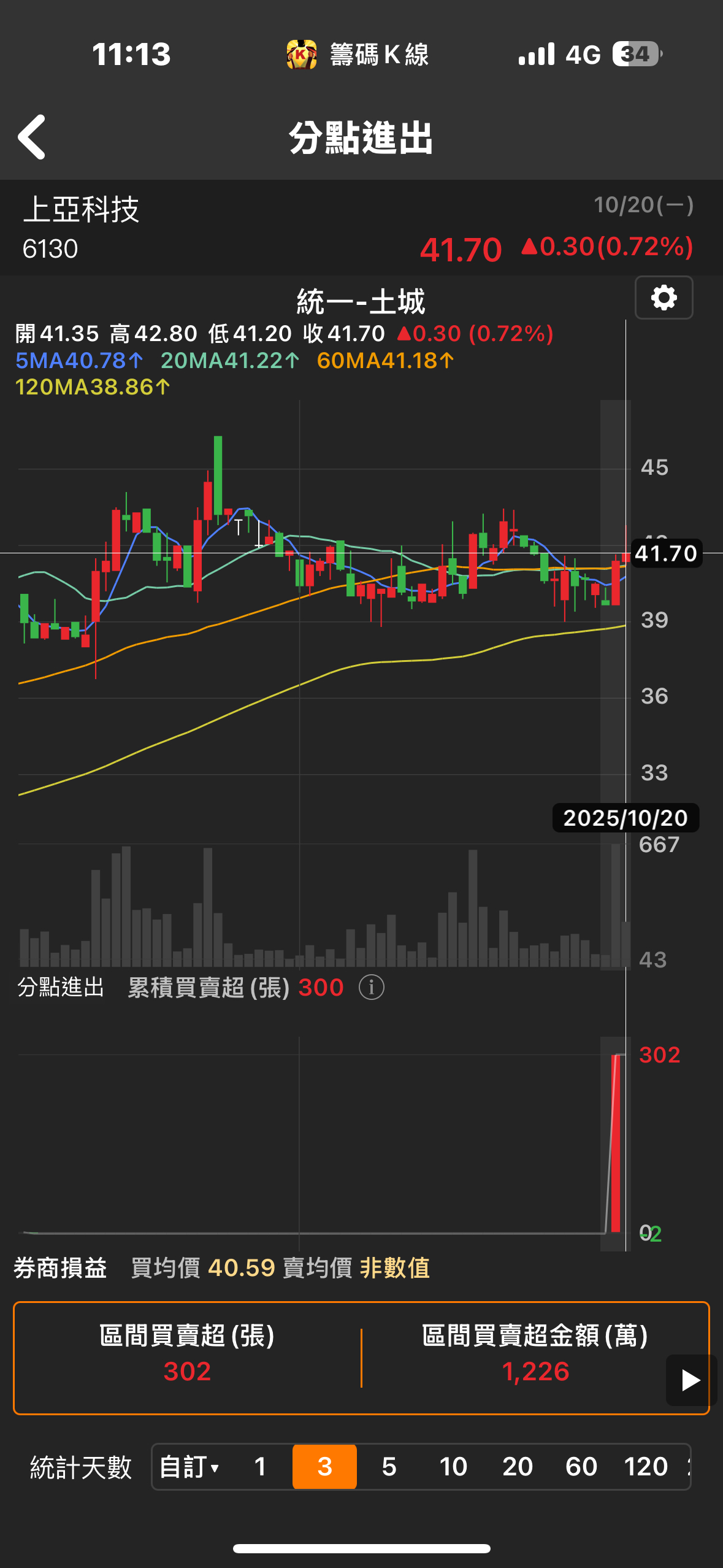Go back with the top-left arrow
This screenshot has width=723, height=1568.
32,137
